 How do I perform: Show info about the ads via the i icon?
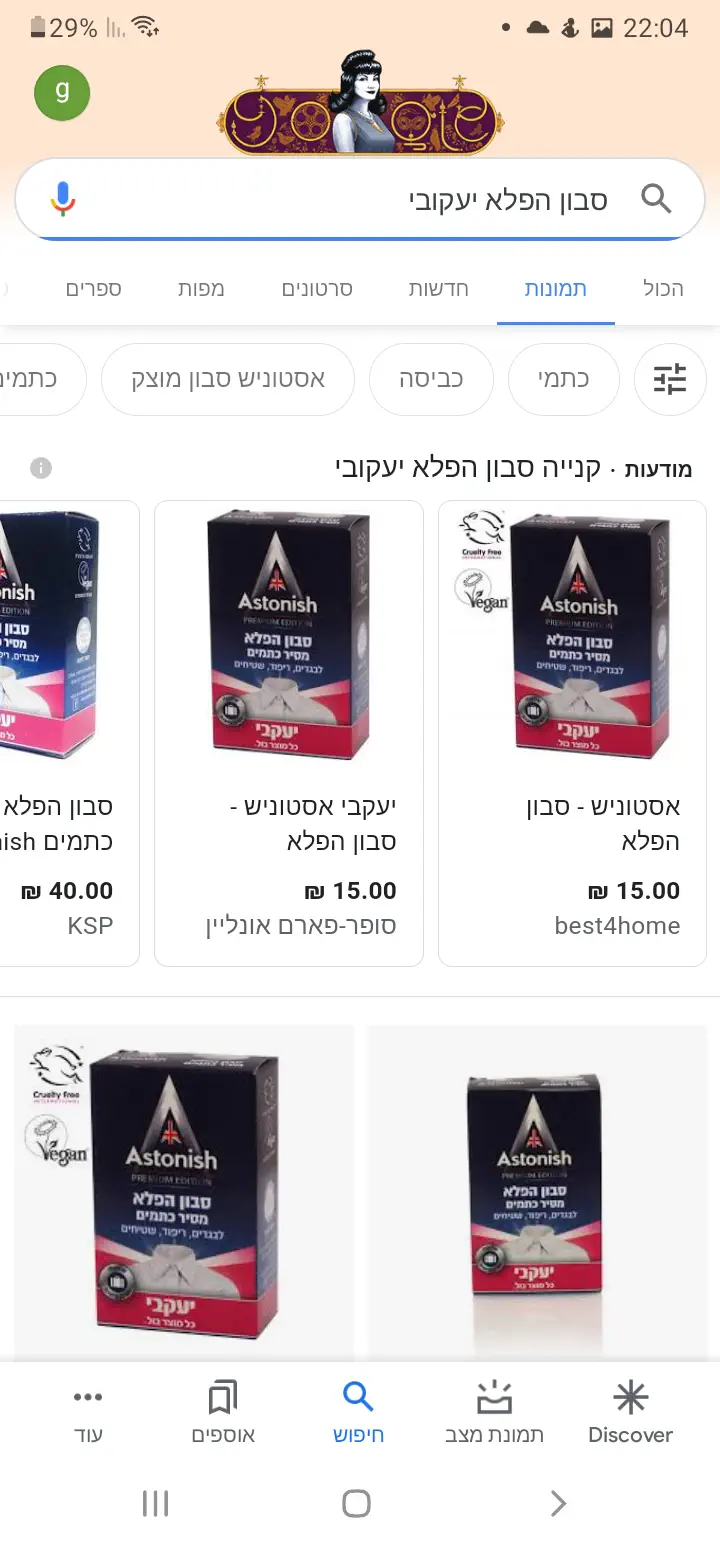point(40,468)
